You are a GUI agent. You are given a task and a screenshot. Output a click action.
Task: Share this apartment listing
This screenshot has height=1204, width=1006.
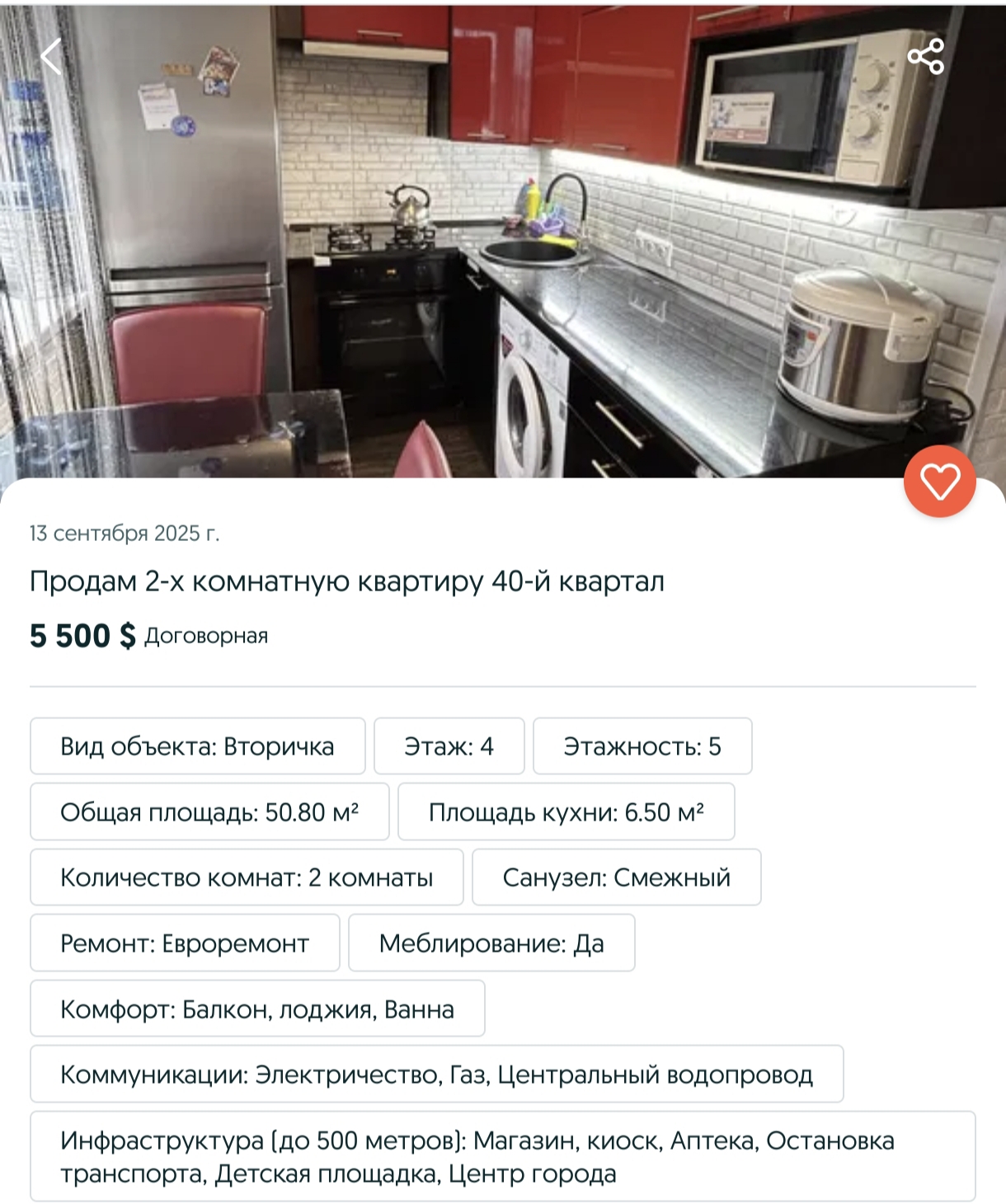click(x=925, y=56)
